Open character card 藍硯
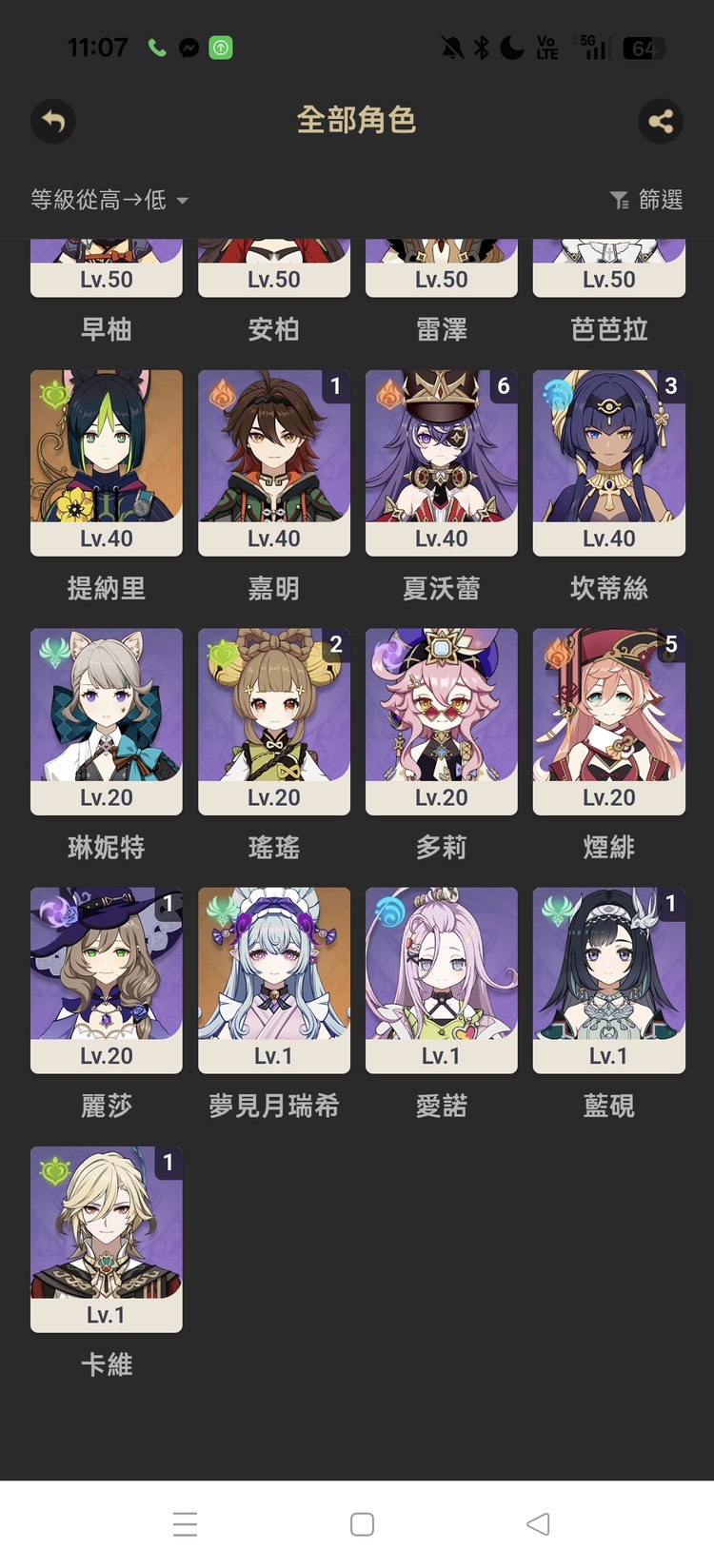The width and height of the screenshot is (714, 1568). tap(608, 980)
